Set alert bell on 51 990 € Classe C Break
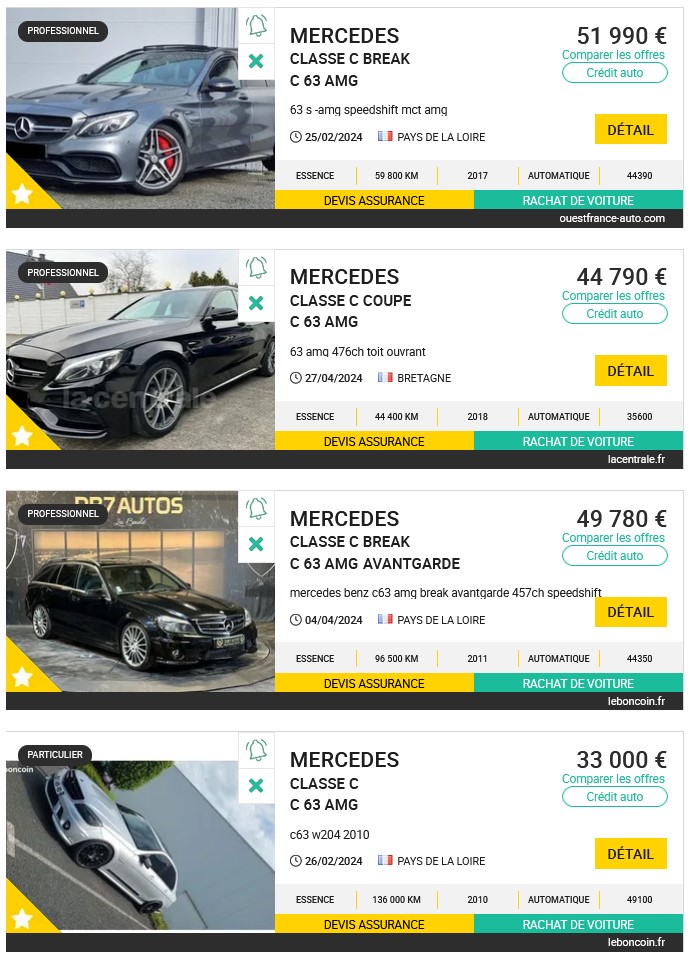 (x=257, y=25)
